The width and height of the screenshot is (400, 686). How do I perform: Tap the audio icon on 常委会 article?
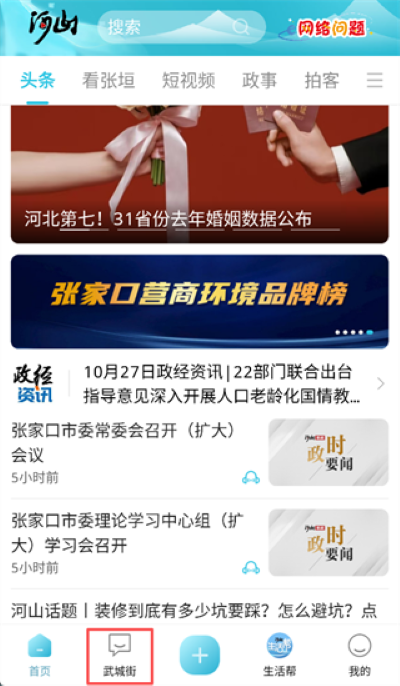(251, 477)
